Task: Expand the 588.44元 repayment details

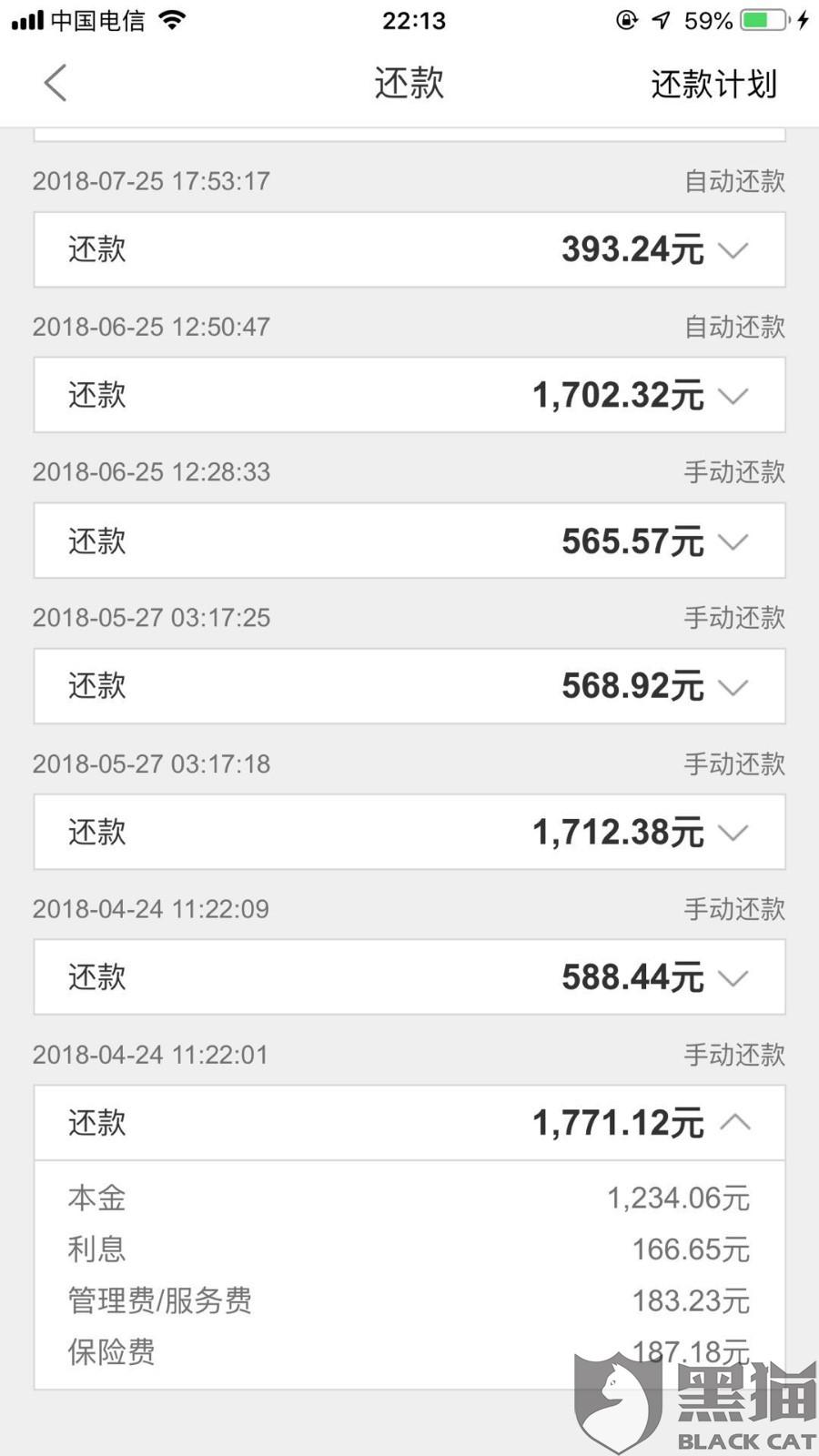Action: 409,977
